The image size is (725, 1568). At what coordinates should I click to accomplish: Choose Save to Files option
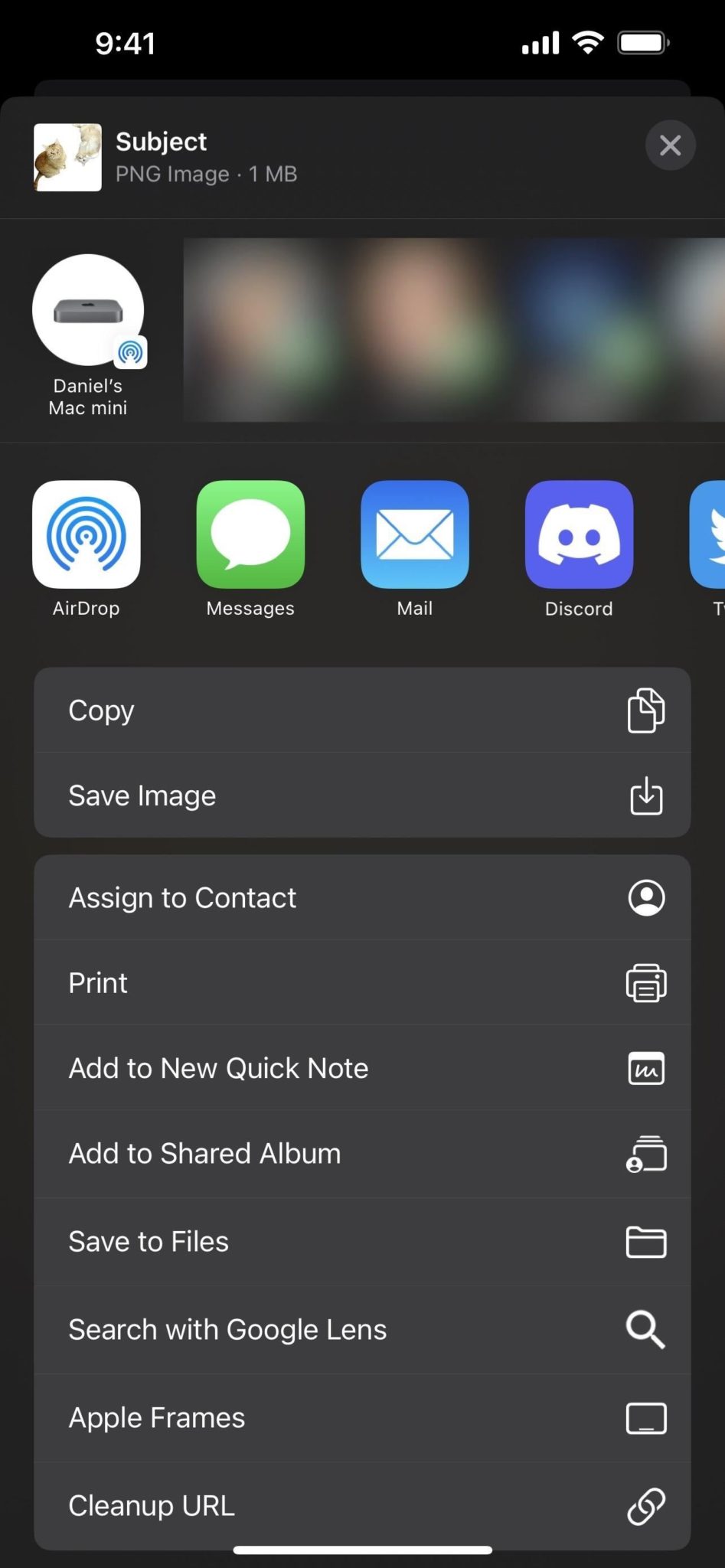tap(148, 1241)
